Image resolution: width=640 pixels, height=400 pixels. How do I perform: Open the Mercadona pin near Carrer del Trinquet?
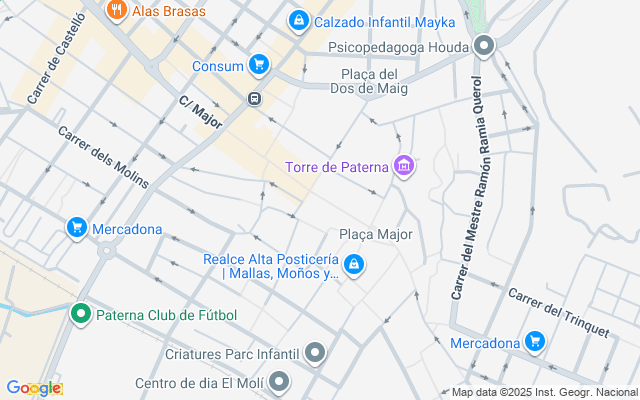tap(535, 342)
